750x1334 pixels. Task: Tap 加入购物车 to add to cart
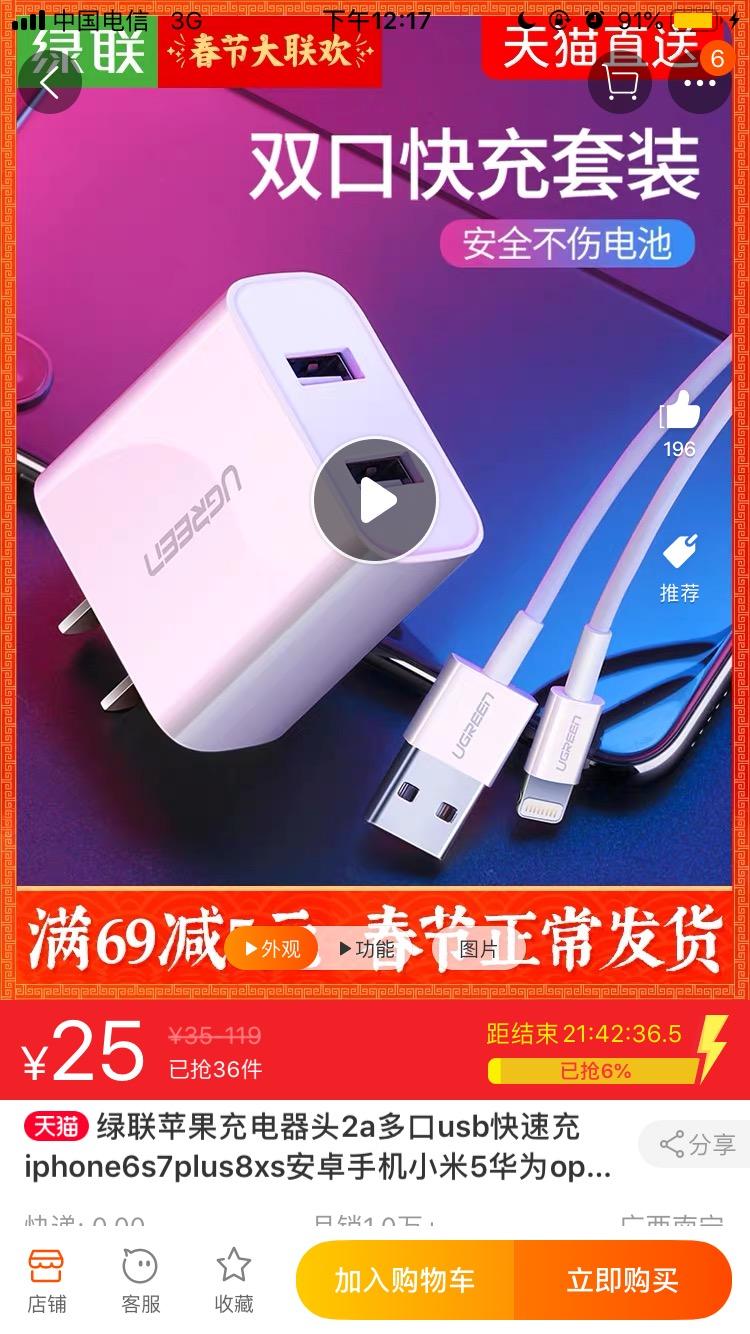(x=405, y=1280)
